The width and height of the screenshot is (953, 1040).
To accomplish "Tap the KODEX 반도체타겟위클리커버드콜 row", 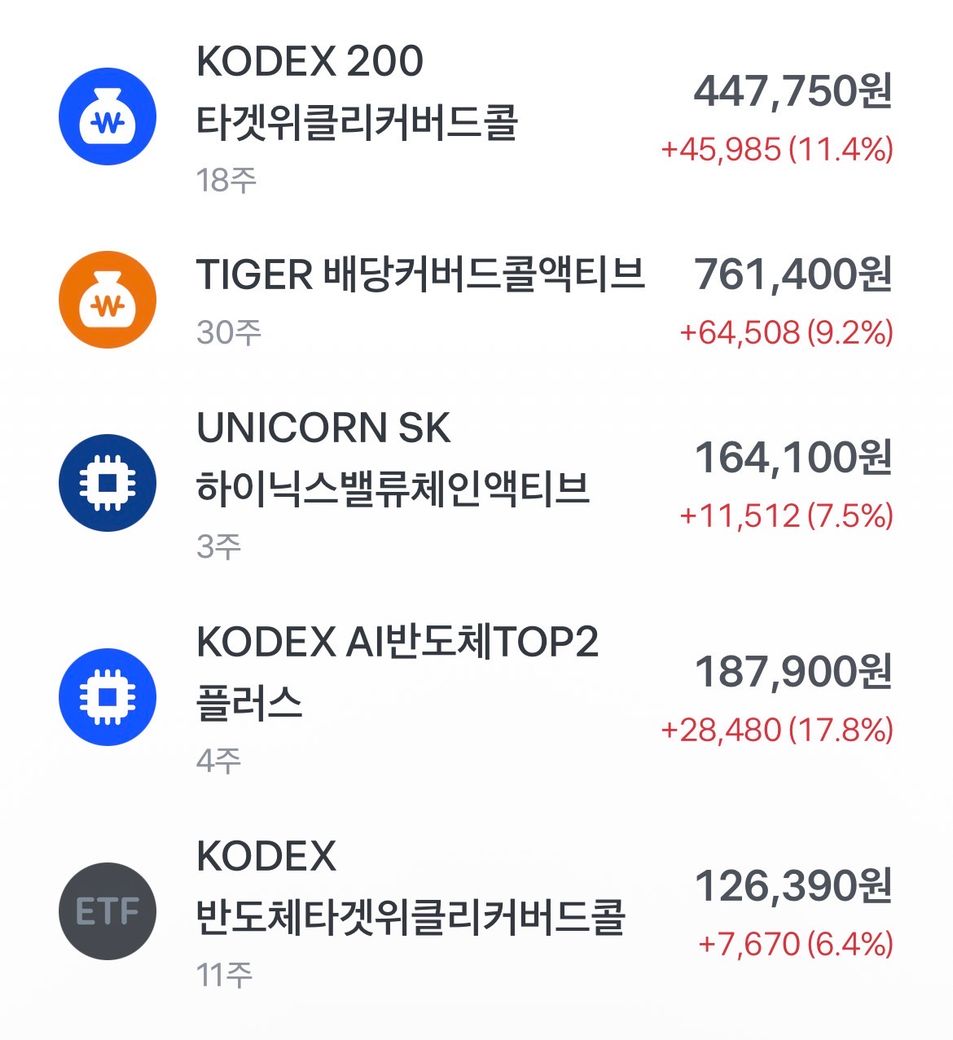I will (476, 913).
